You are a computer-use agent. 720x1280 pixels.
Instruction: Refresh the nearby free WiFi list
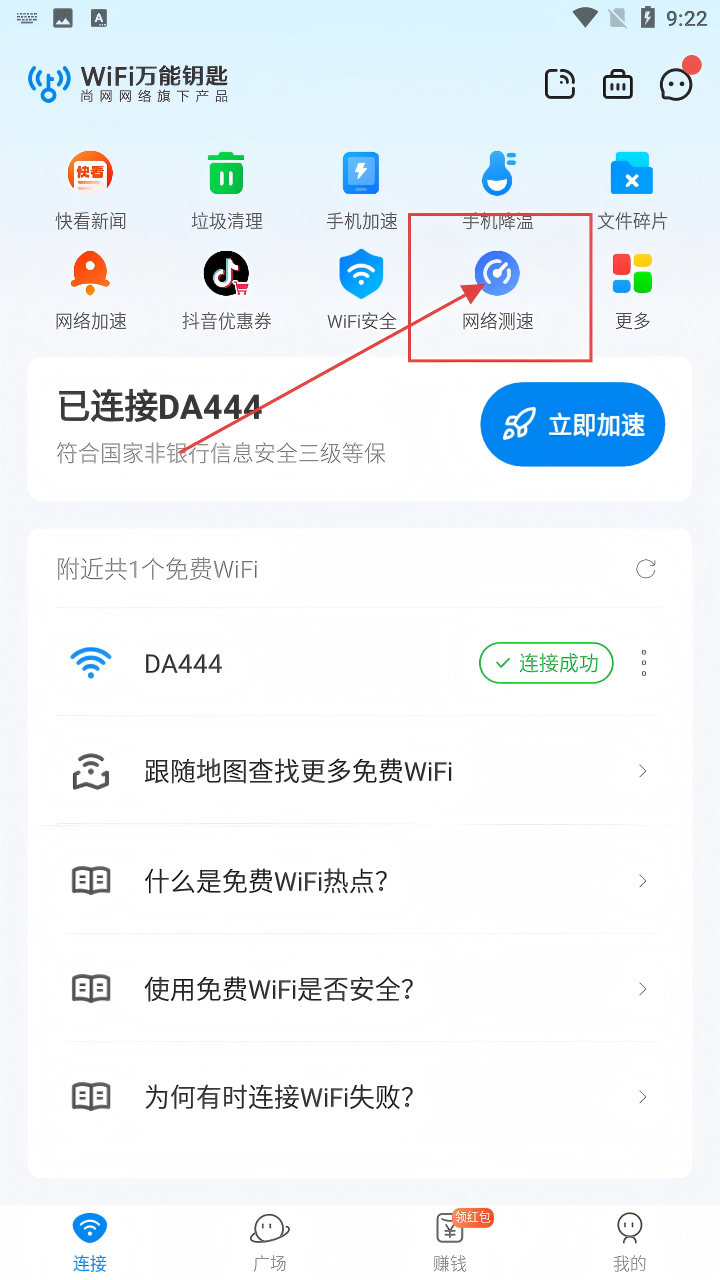point(646,569)
